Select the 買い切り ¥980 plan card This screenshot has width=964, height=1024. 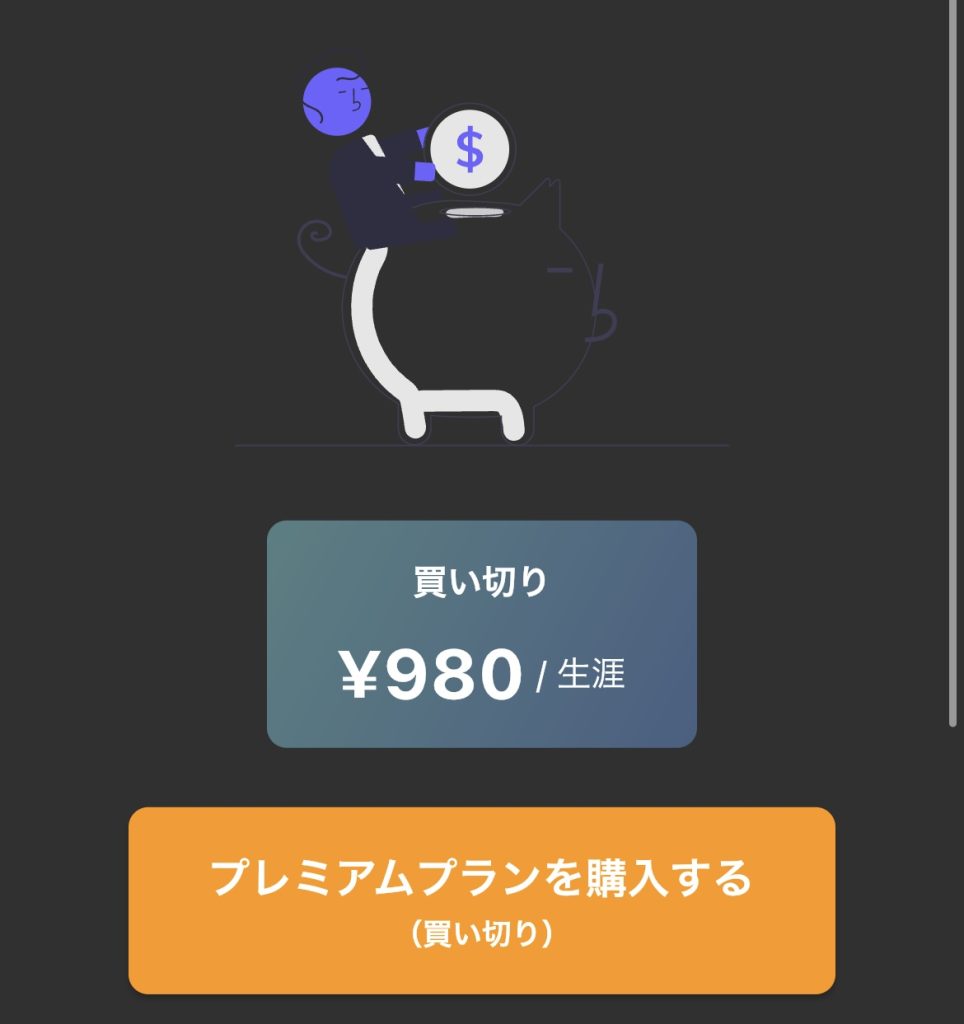[x=481, y=633]
